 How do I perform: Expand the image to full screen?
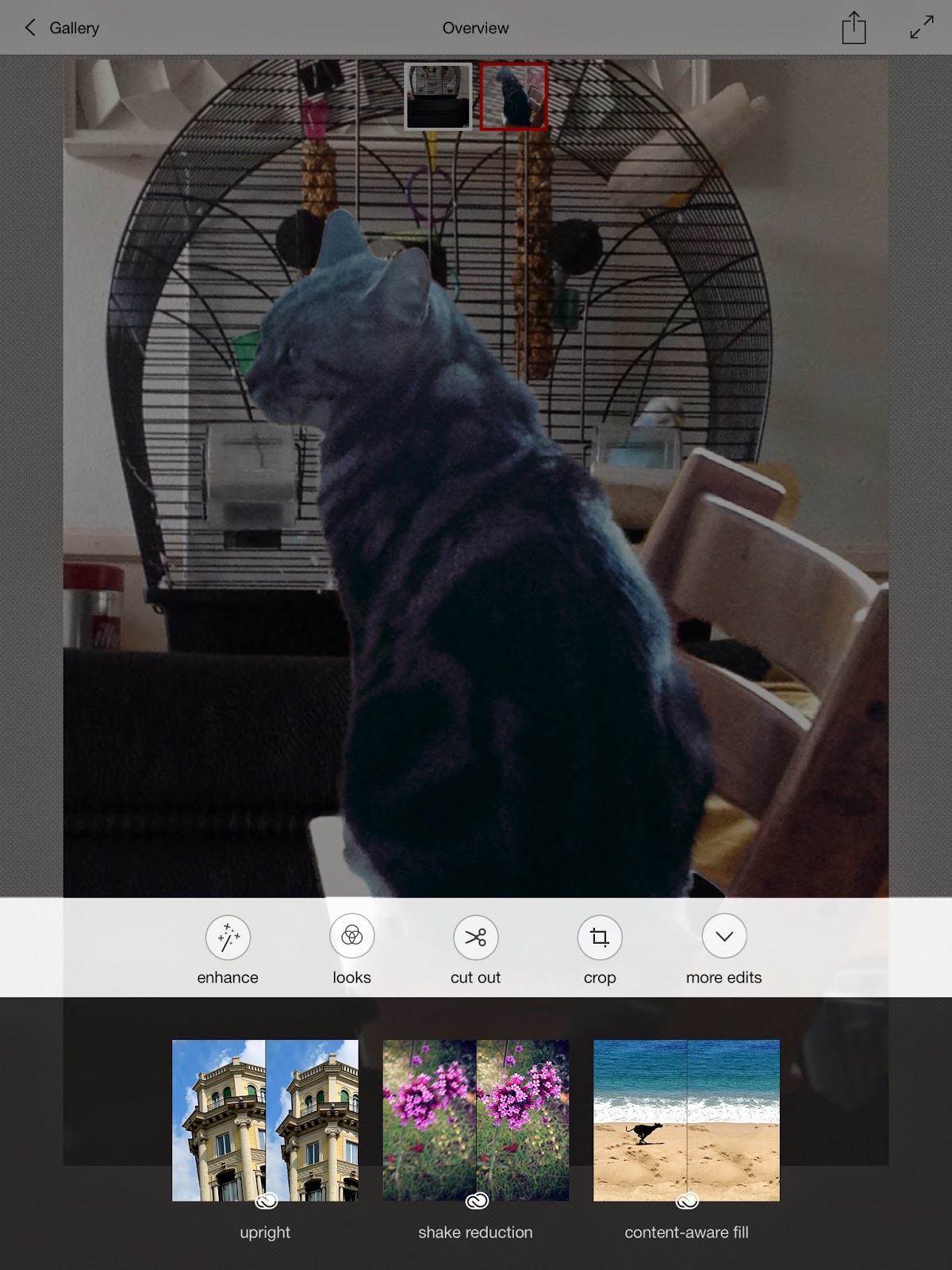(921, 28)
